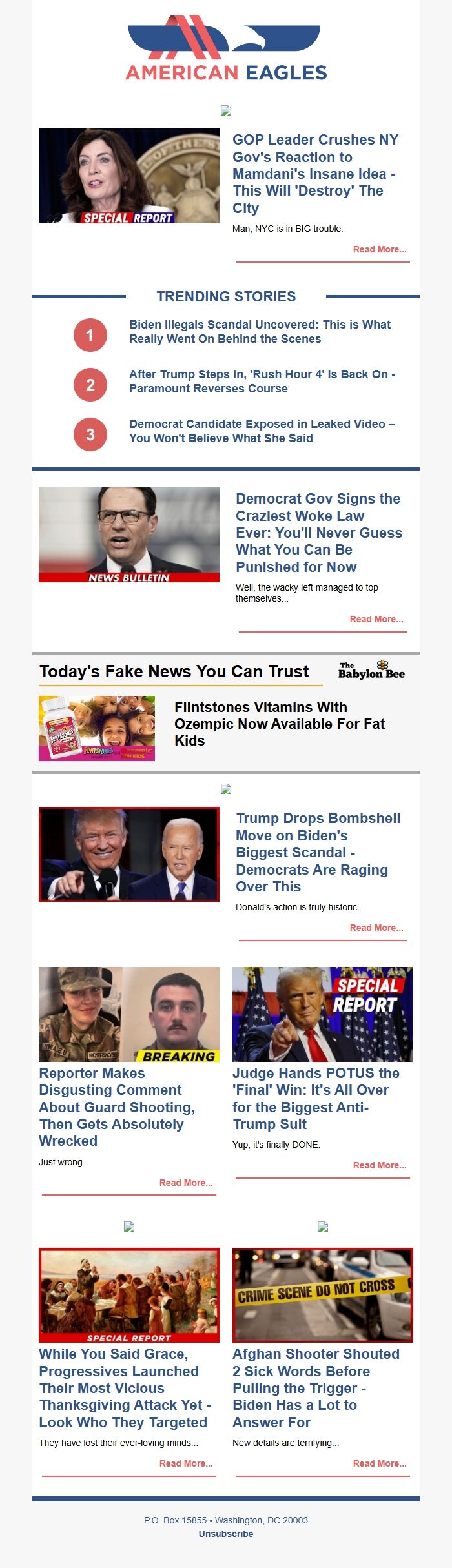
Task: Open the Afghan Shooter Shouted 2 Sick Words article
Action: tap(315, 1388)
